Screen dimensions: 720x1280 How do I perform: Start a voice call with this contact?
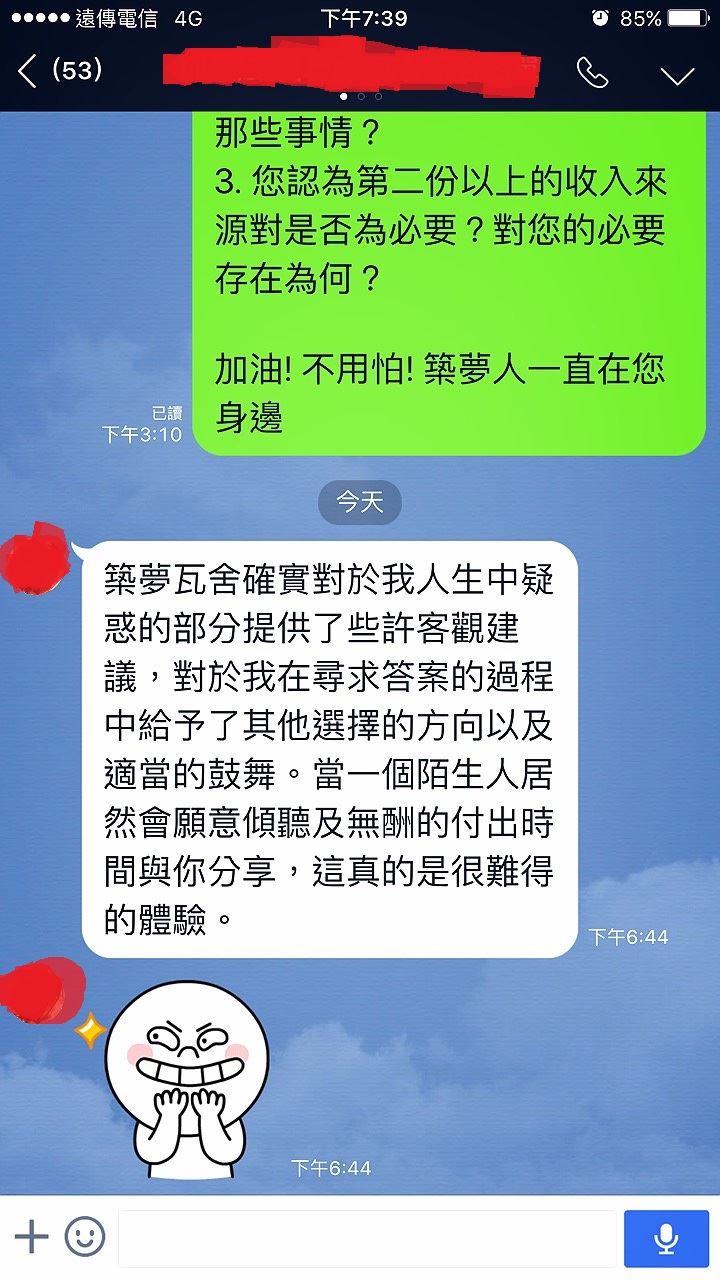(x=592, y=72)
